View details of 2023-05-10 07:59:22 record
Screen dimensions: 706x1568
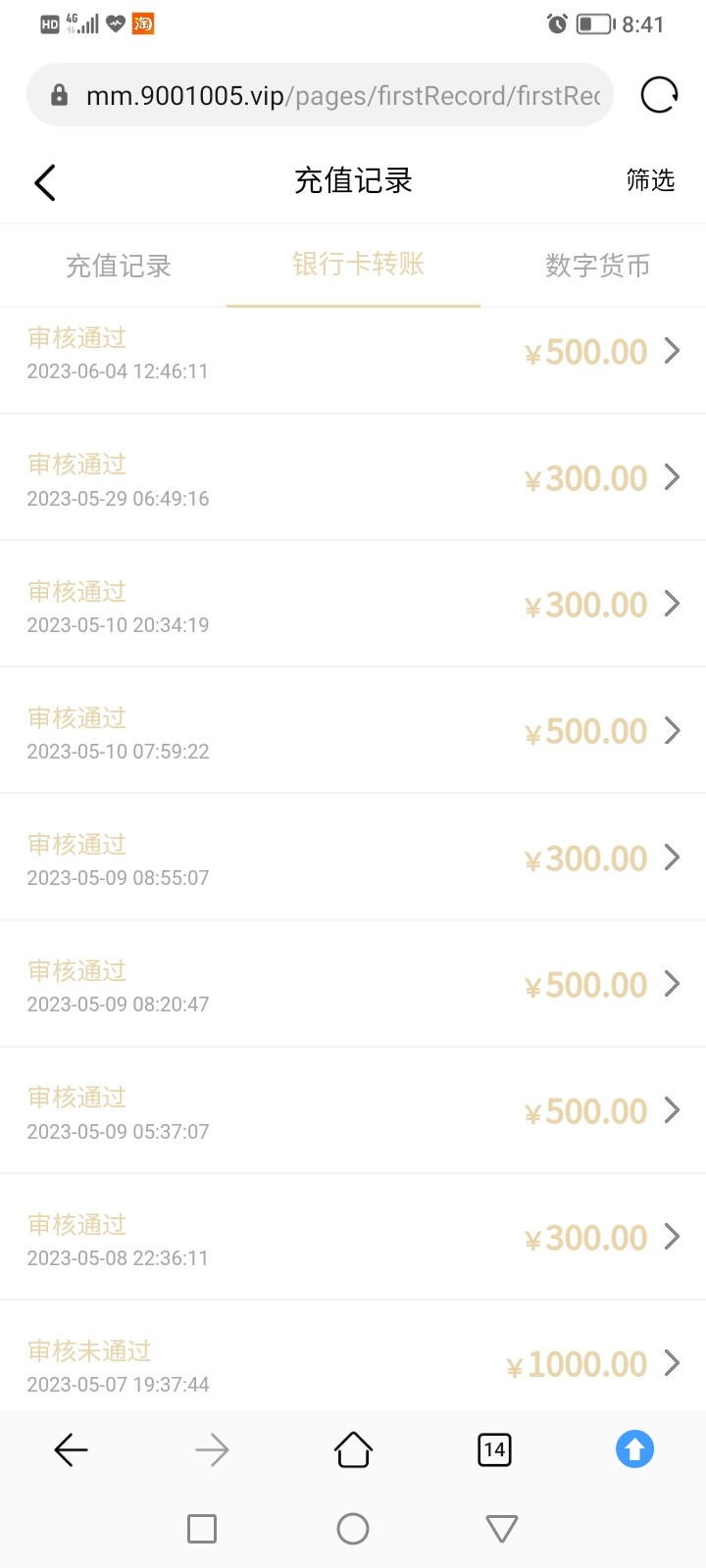pyautogui.click(x=353, y=733)
